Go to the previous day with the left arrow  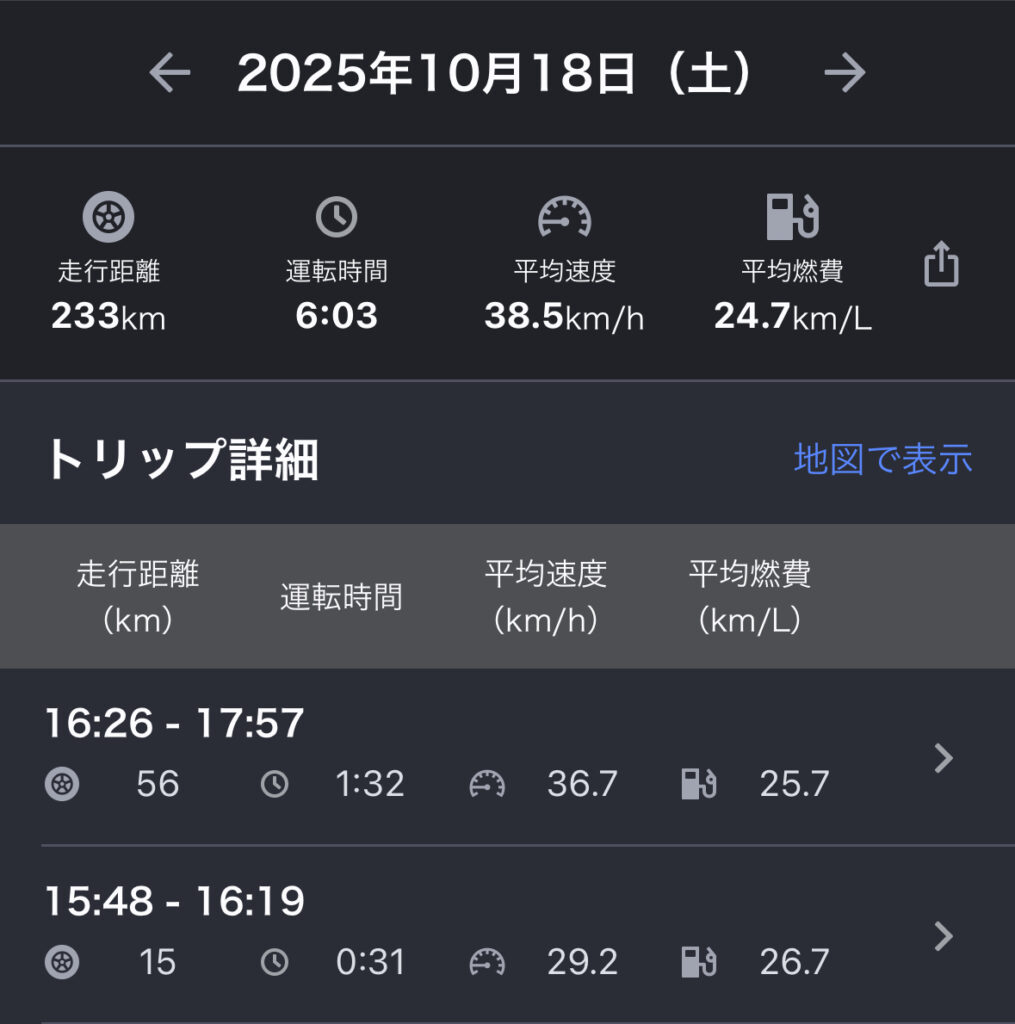coord(170,71)
